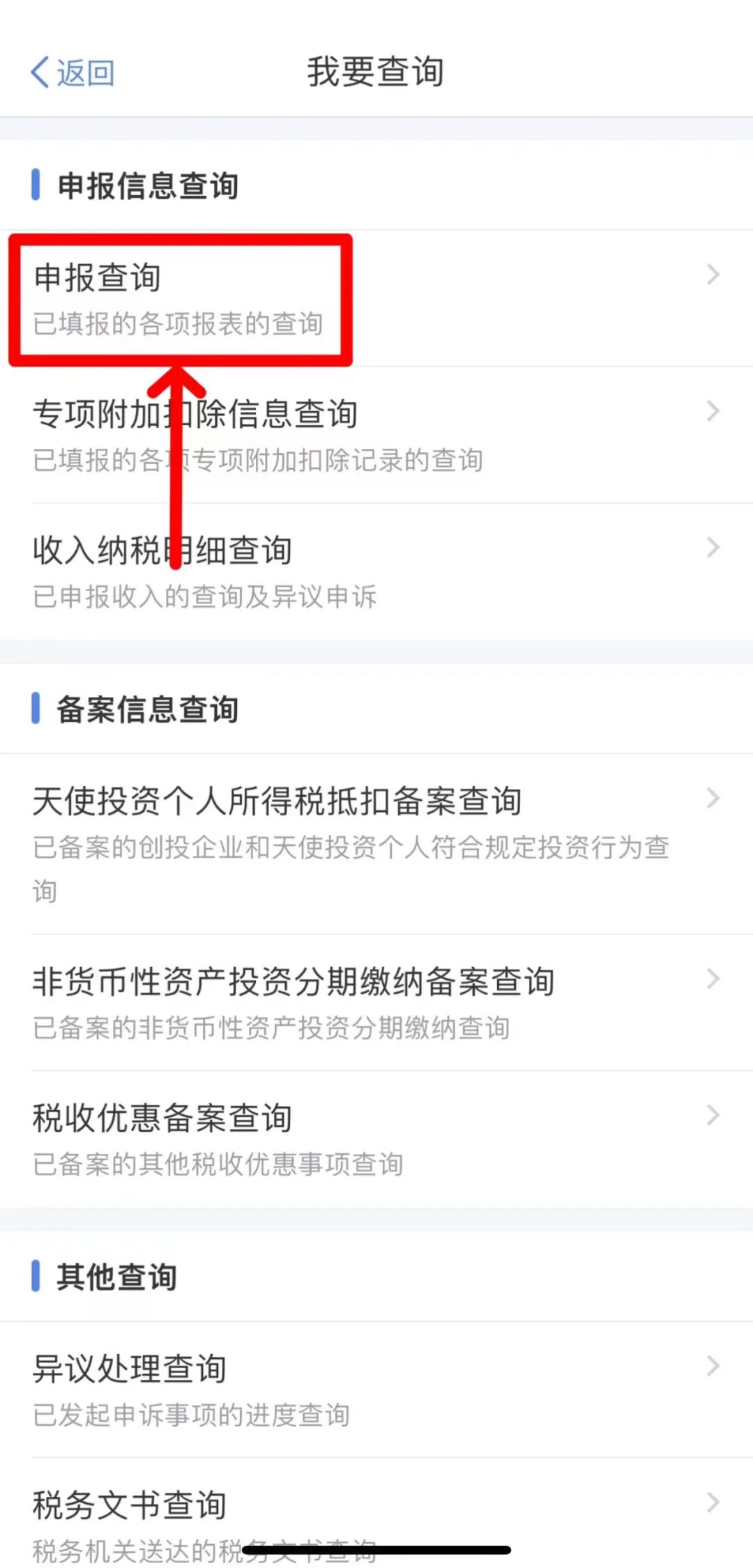Open 税收优惠备案查询

pyautogui.click(x=376, y=1139)
